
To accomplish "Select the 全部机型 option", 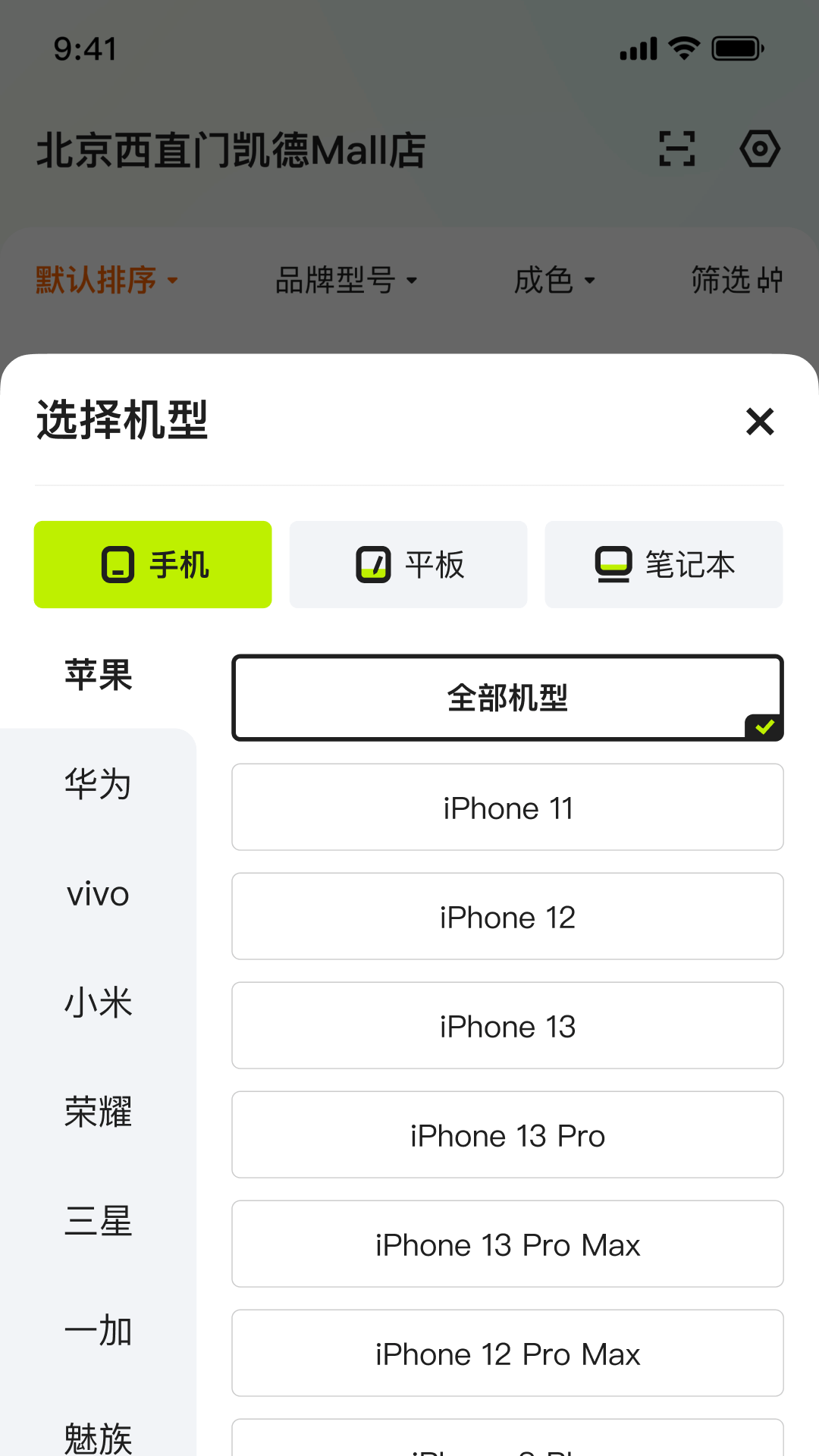I will [507, 698].
